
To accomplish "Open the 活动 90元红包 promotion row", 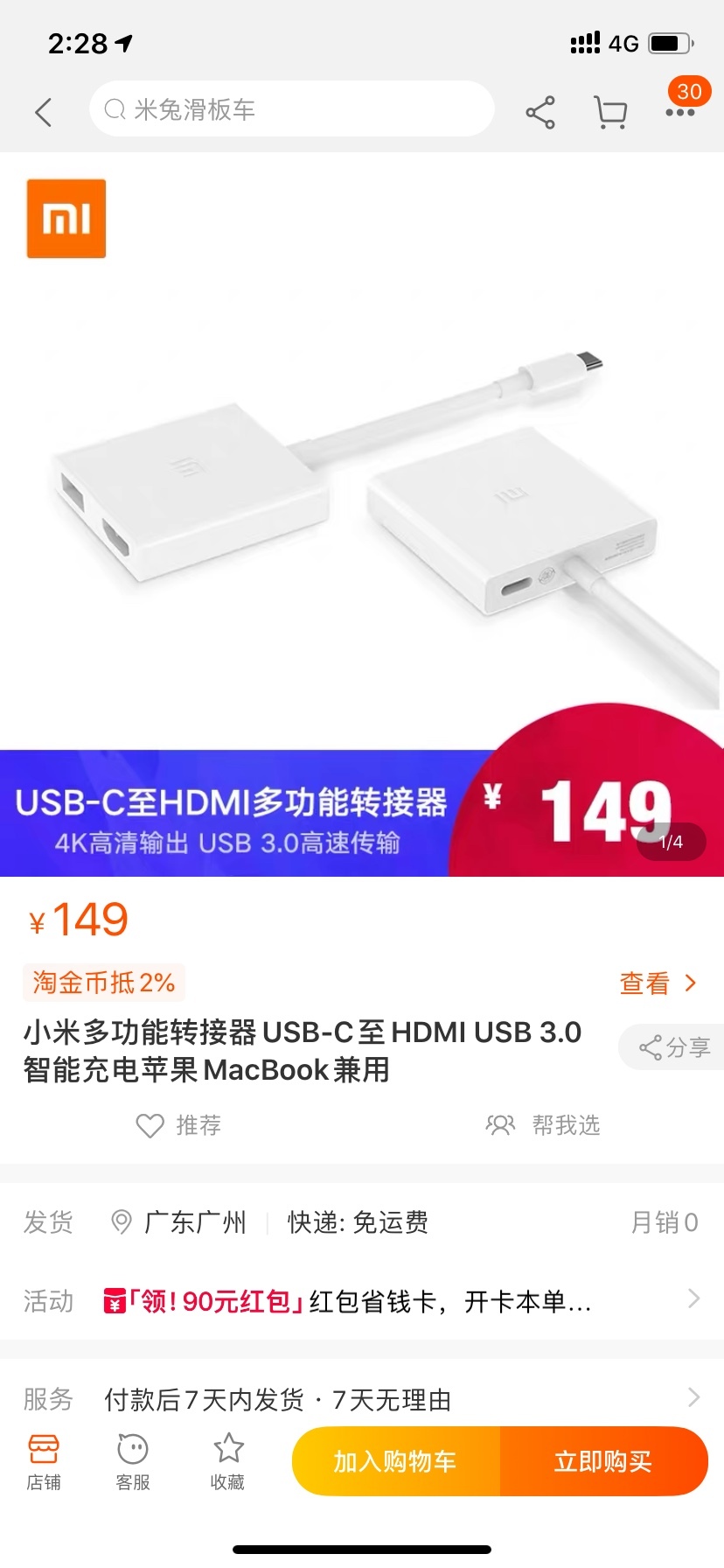I will 362,1301.
